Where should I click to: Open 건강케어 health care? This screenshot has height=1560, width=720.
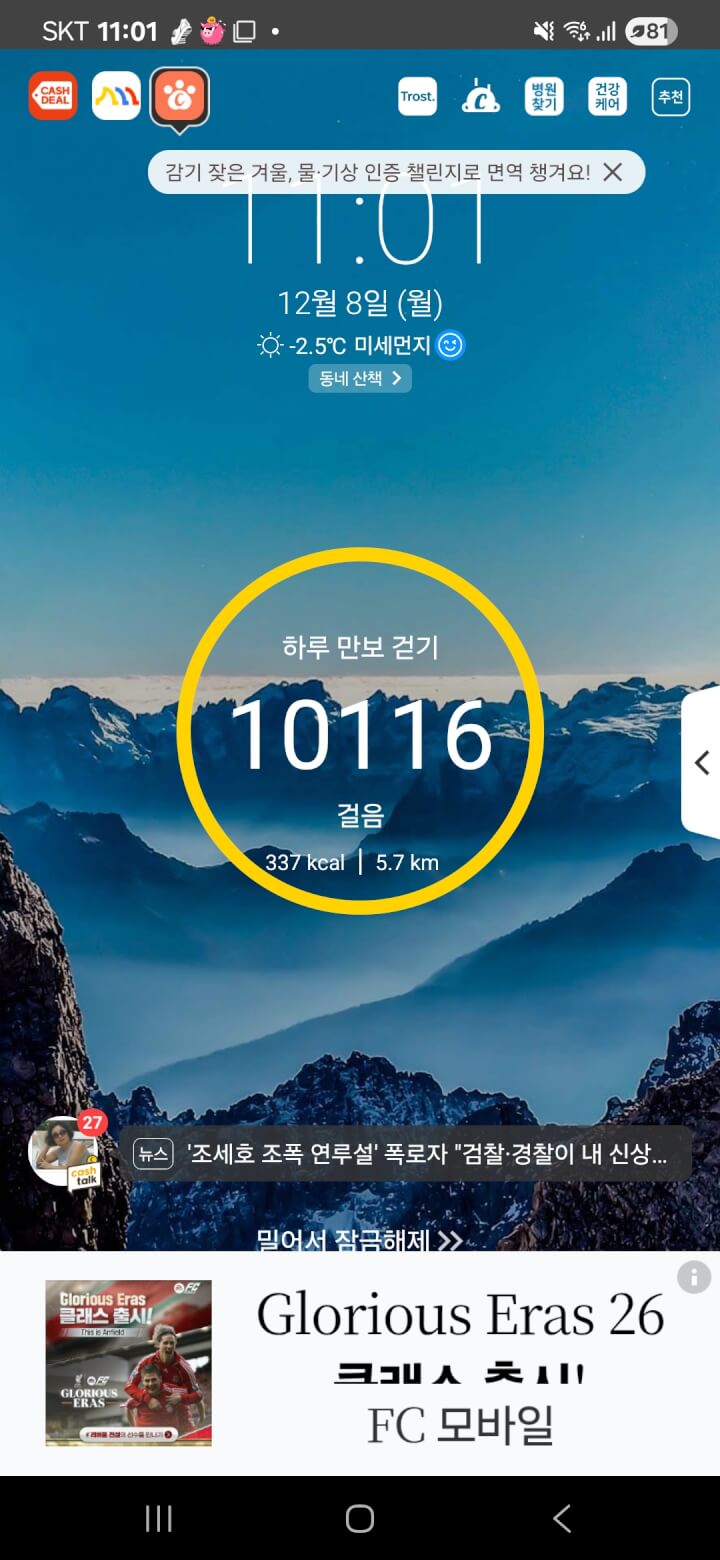click(607, 97)
